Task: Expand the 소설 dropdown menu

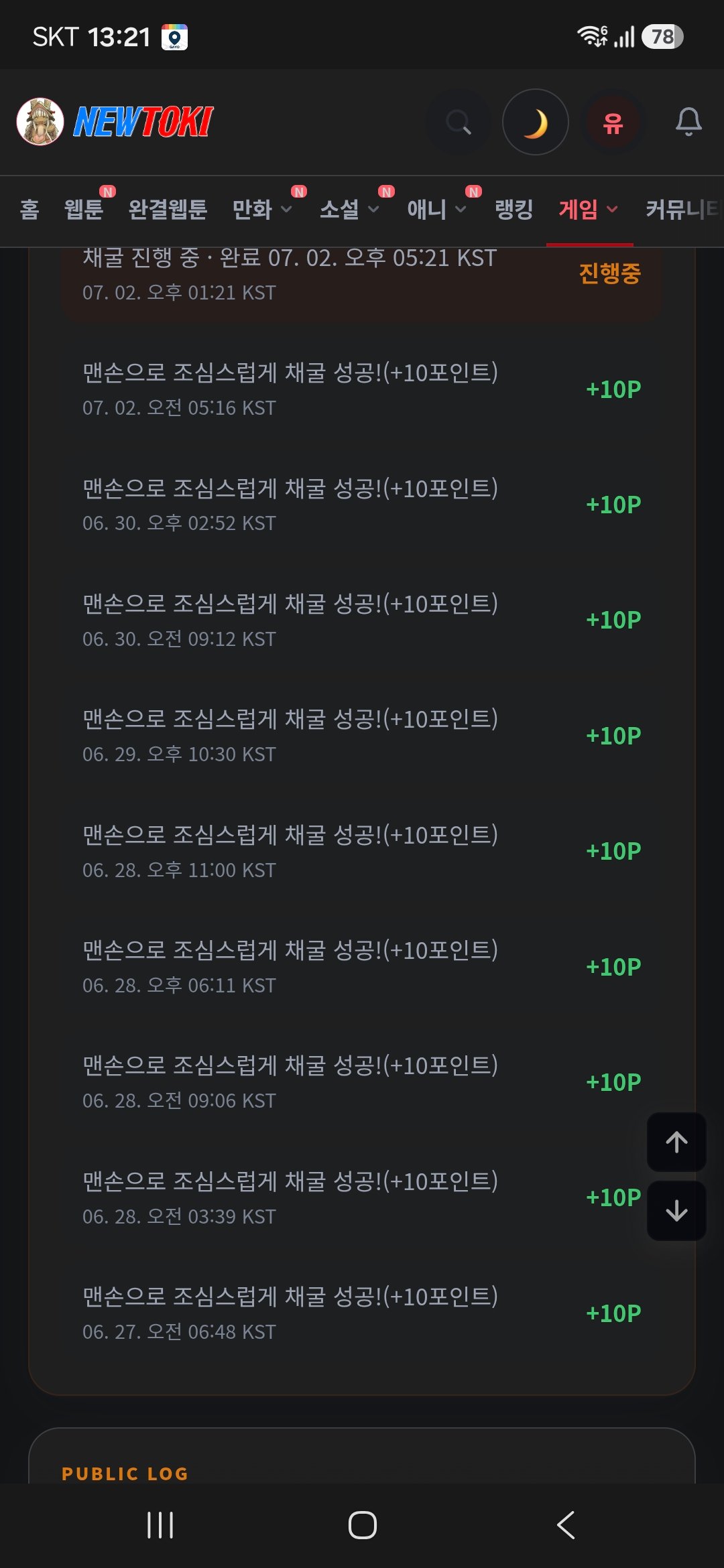Action: coord(350,210)
